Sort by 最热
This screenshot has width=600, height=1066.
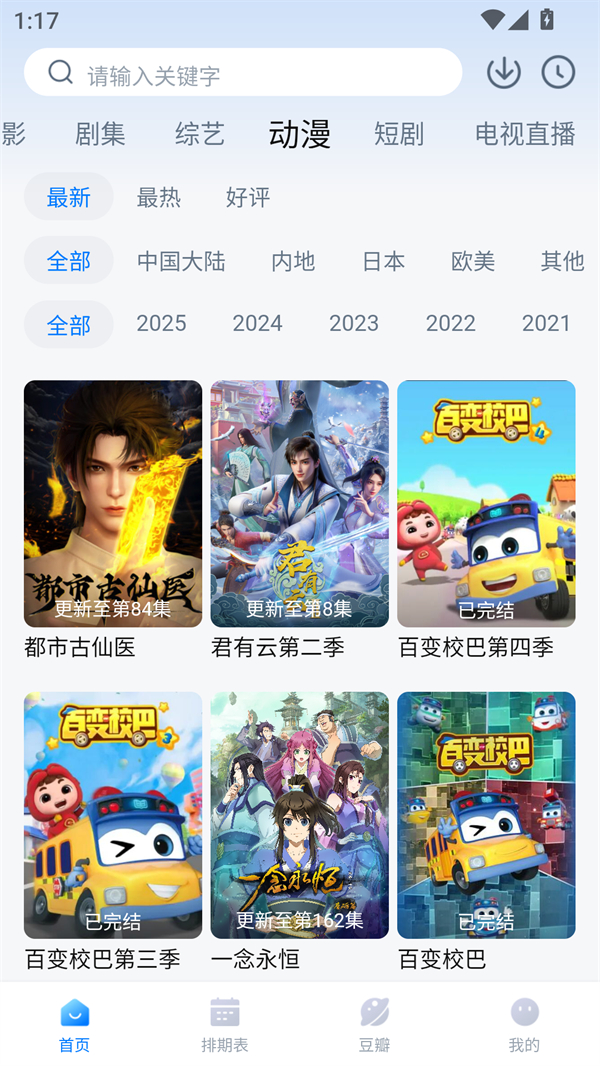pyautogui.click(x=159, y=197)
